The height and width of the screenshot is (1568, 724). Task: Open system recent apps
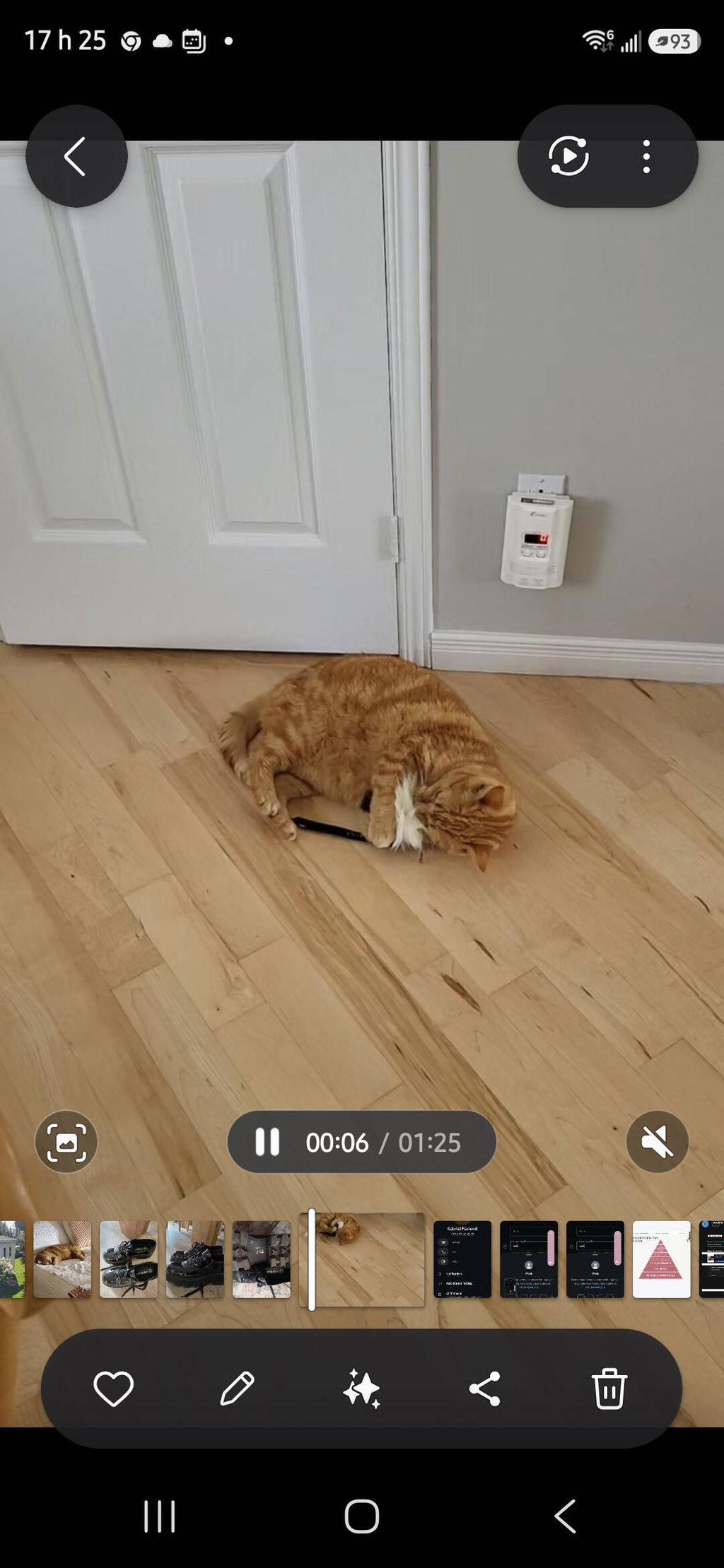pyautogui.click(x=160, y=1516)
